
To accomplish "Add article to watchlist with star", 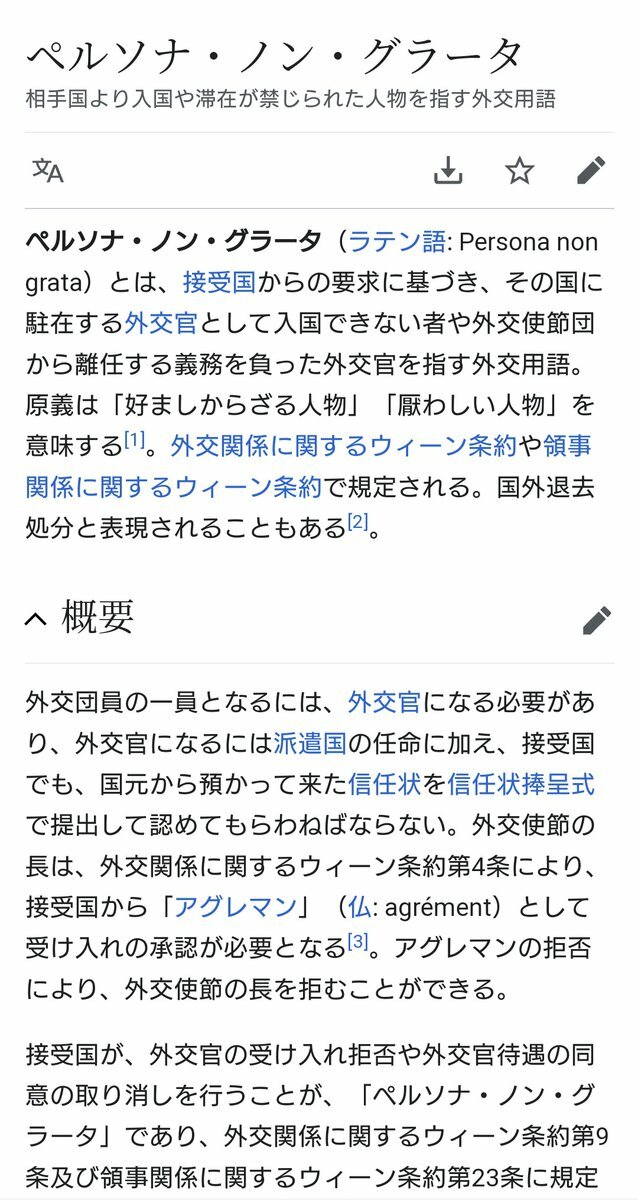I will (519, 171).
